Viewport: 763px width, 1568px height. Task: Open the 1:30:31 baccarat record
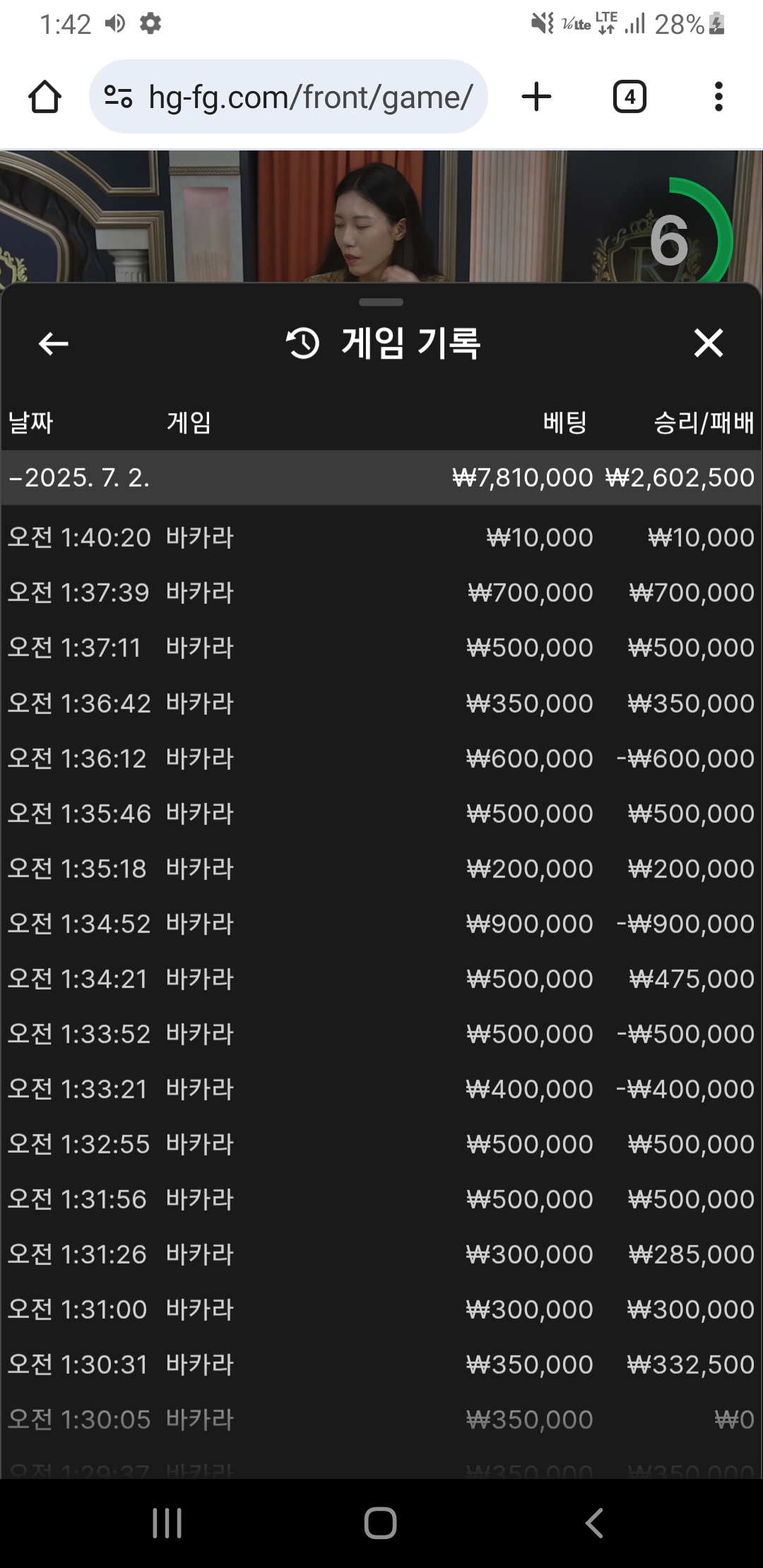(x=381, y=1364)
